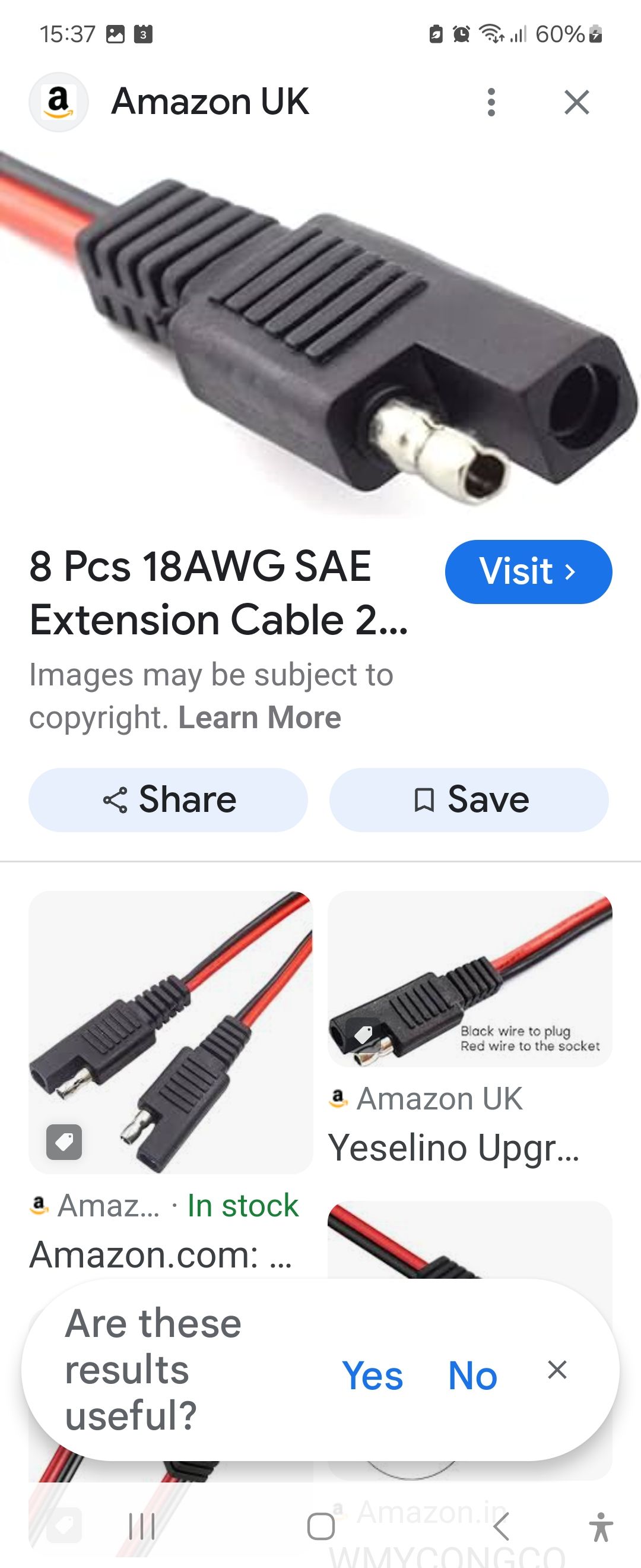
Task: Open the Amazon.com in-stock cable result
Action: (x=170, y=1032)
